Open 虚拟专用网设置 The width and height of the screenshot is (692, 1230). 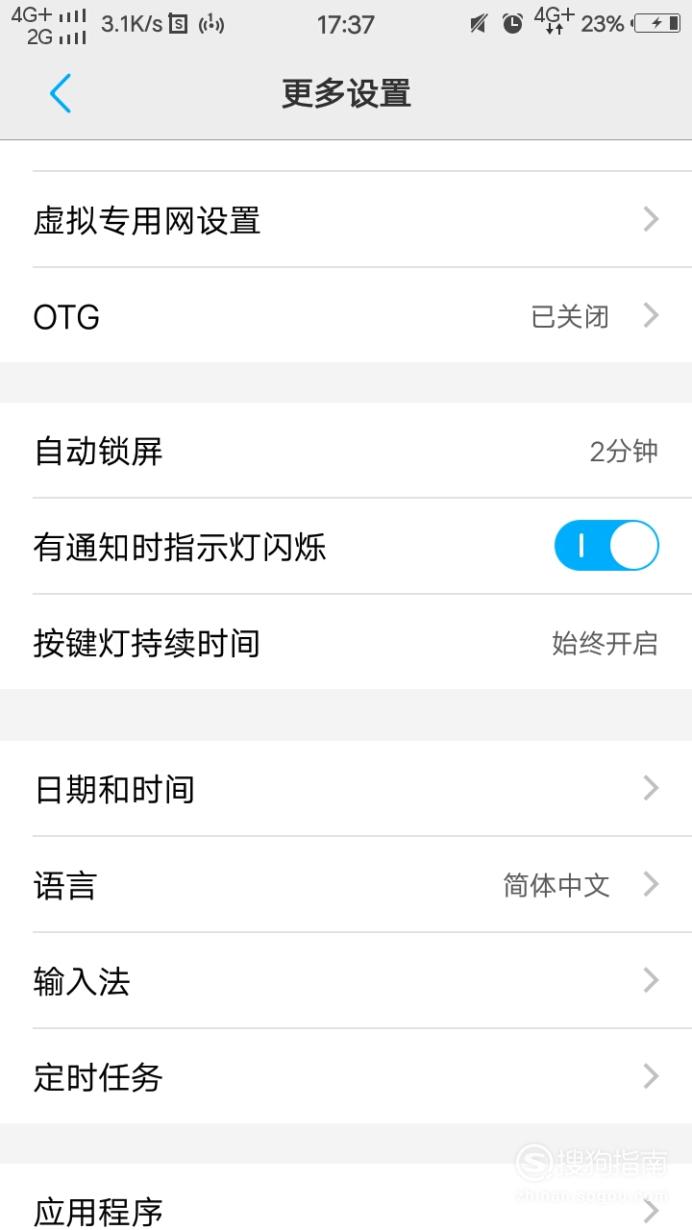click(346, 219)
